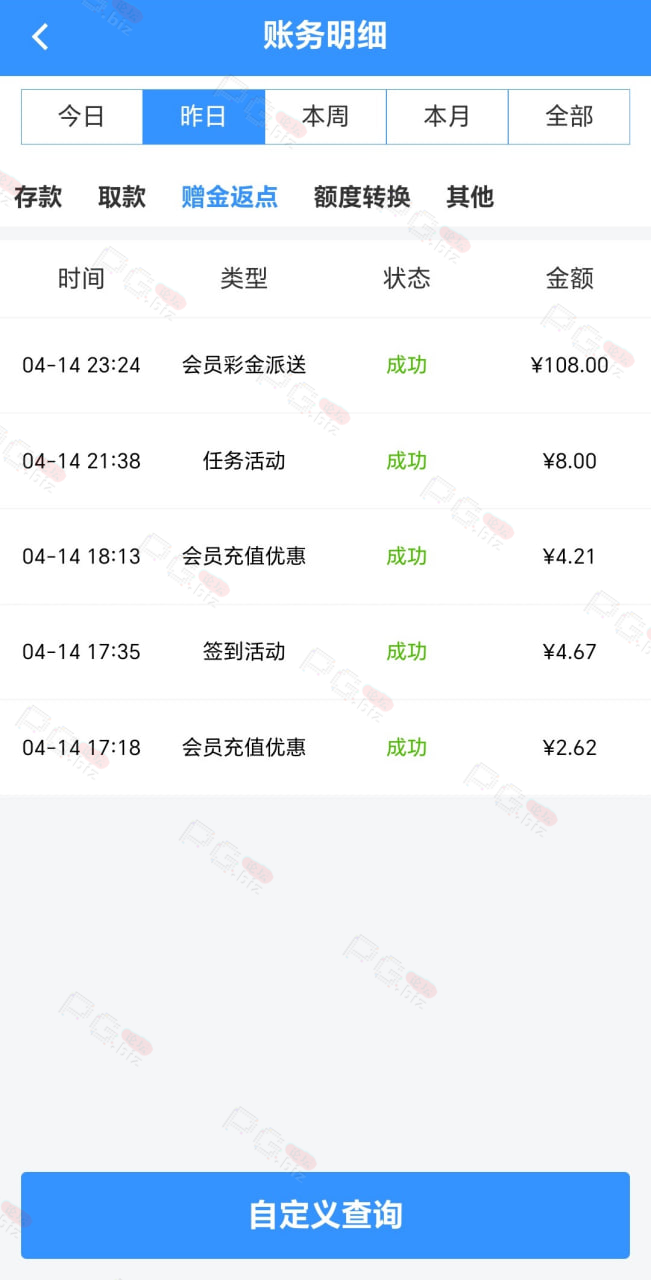Screen dimensions: 651x1280
Task: Switch to the 今日 time filter
Action: (x=82, y=117)
